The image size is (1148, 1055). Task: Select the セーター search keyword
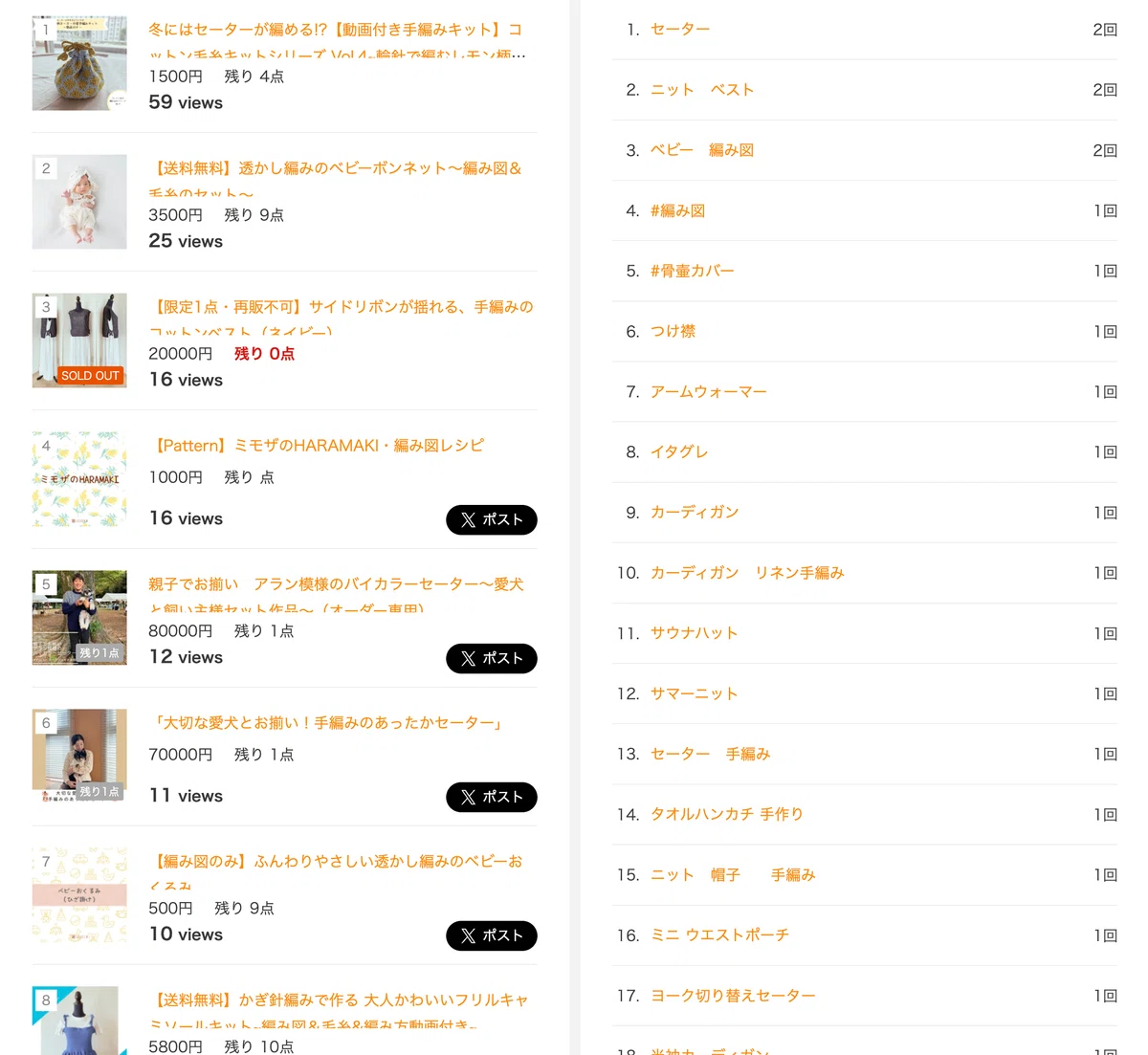click(x=680, y=30)
